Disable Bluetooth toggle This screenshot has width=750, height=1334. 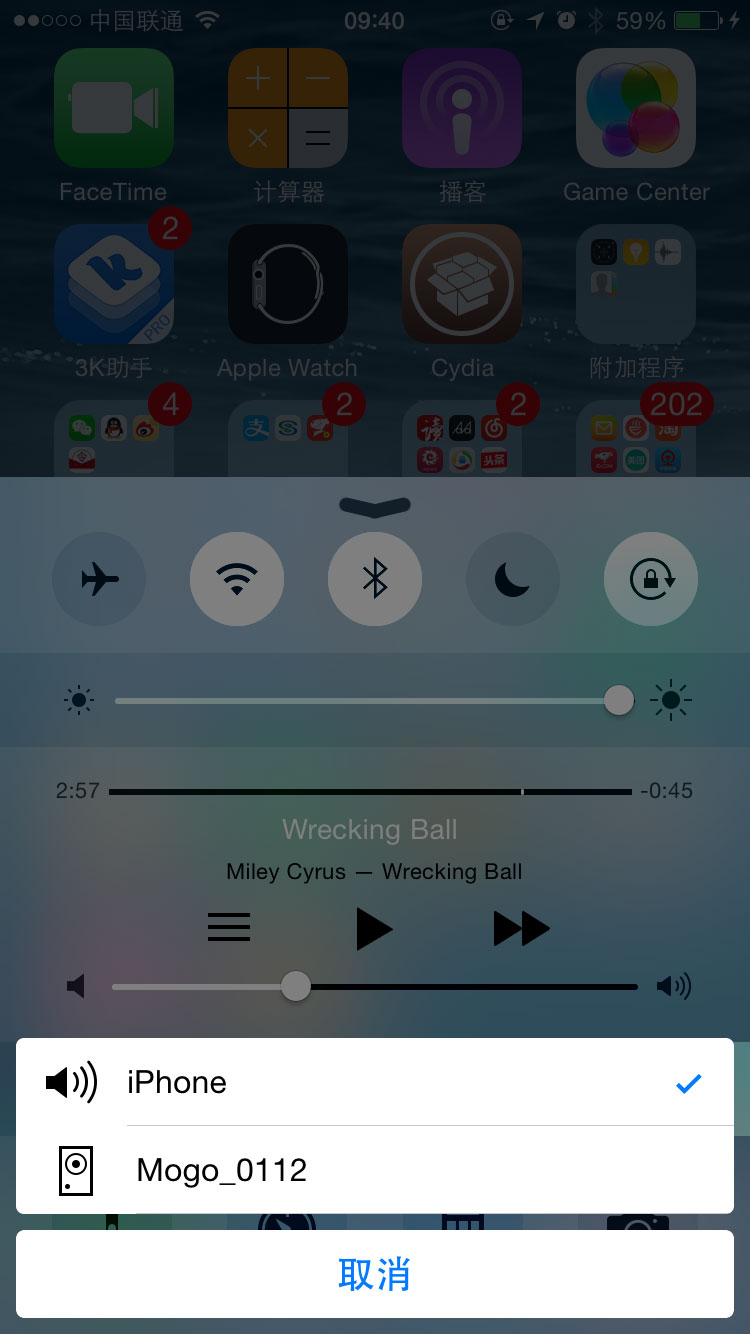(x=375, y=579)
